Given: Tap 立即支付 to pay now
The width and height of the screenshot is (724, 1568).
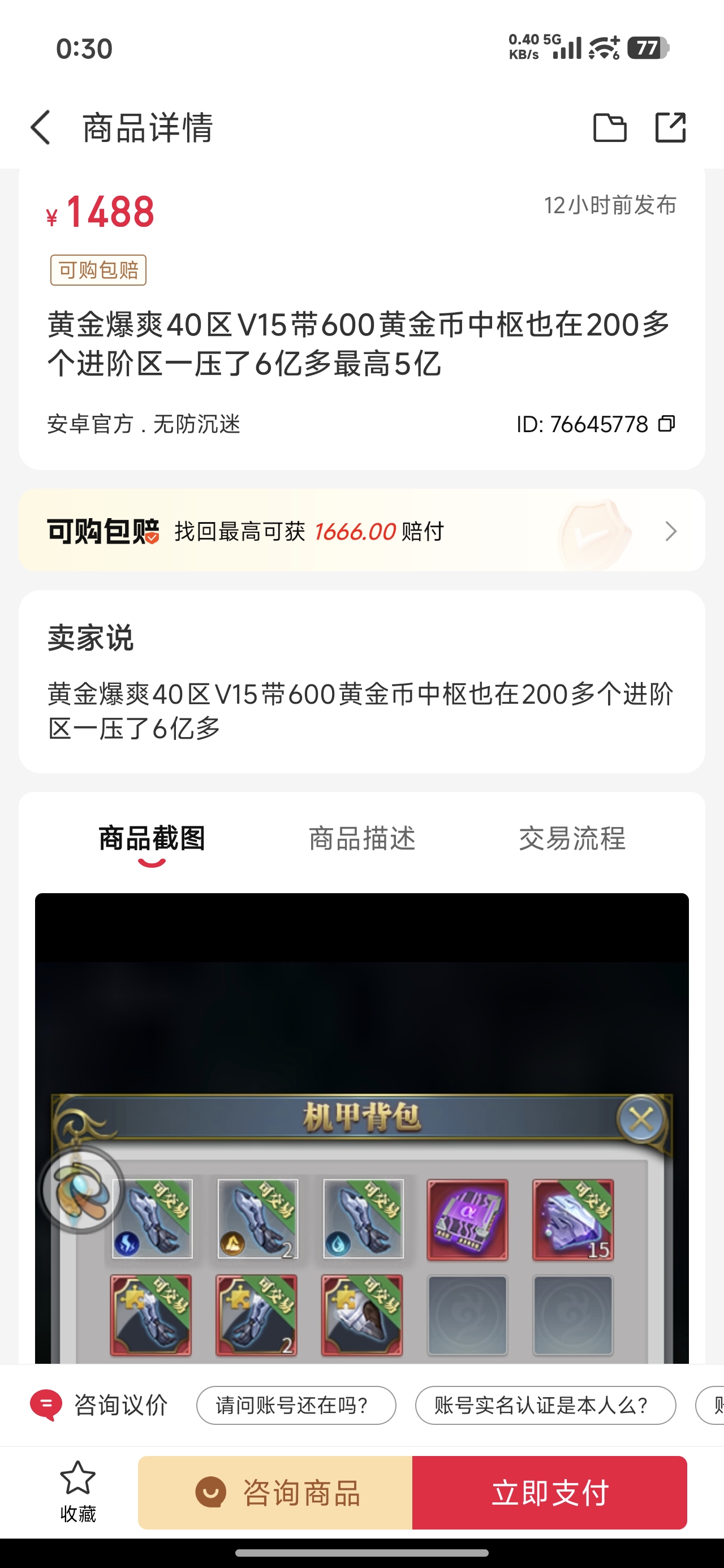Looking at the screenshot, I should point(549,1493).
